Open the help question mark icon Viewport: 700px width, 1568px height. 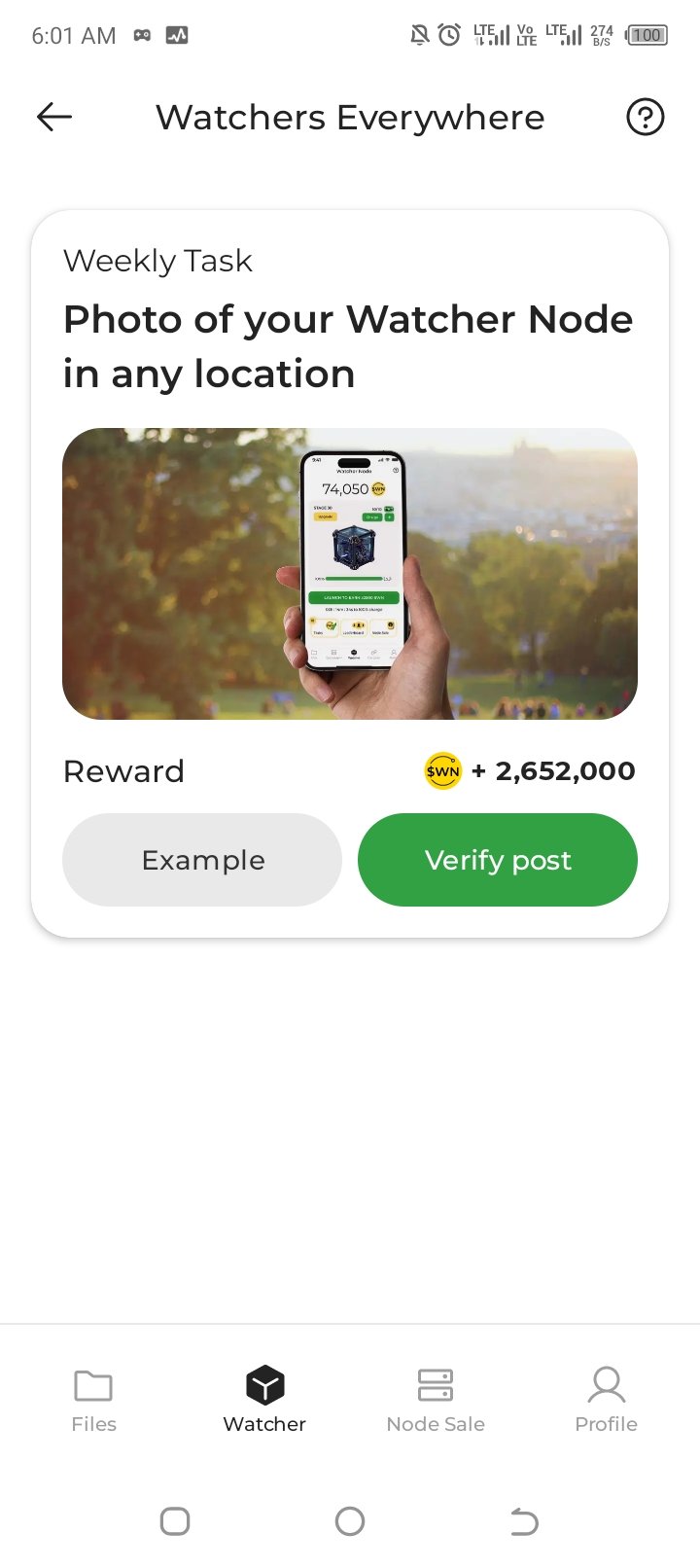[x=645, y=118]
